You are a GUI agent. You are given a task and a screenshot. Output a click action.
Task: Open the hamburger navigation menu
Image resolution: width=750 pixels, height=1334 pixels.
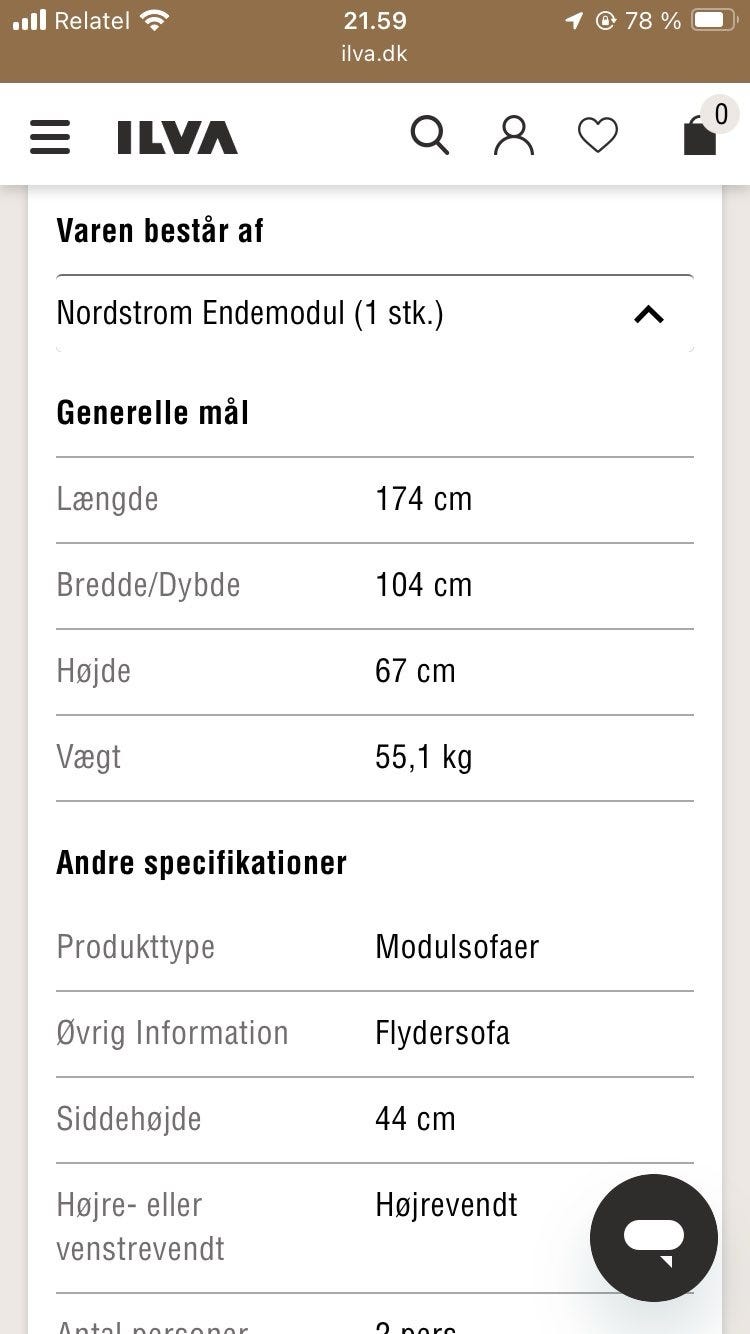(49, 137)
